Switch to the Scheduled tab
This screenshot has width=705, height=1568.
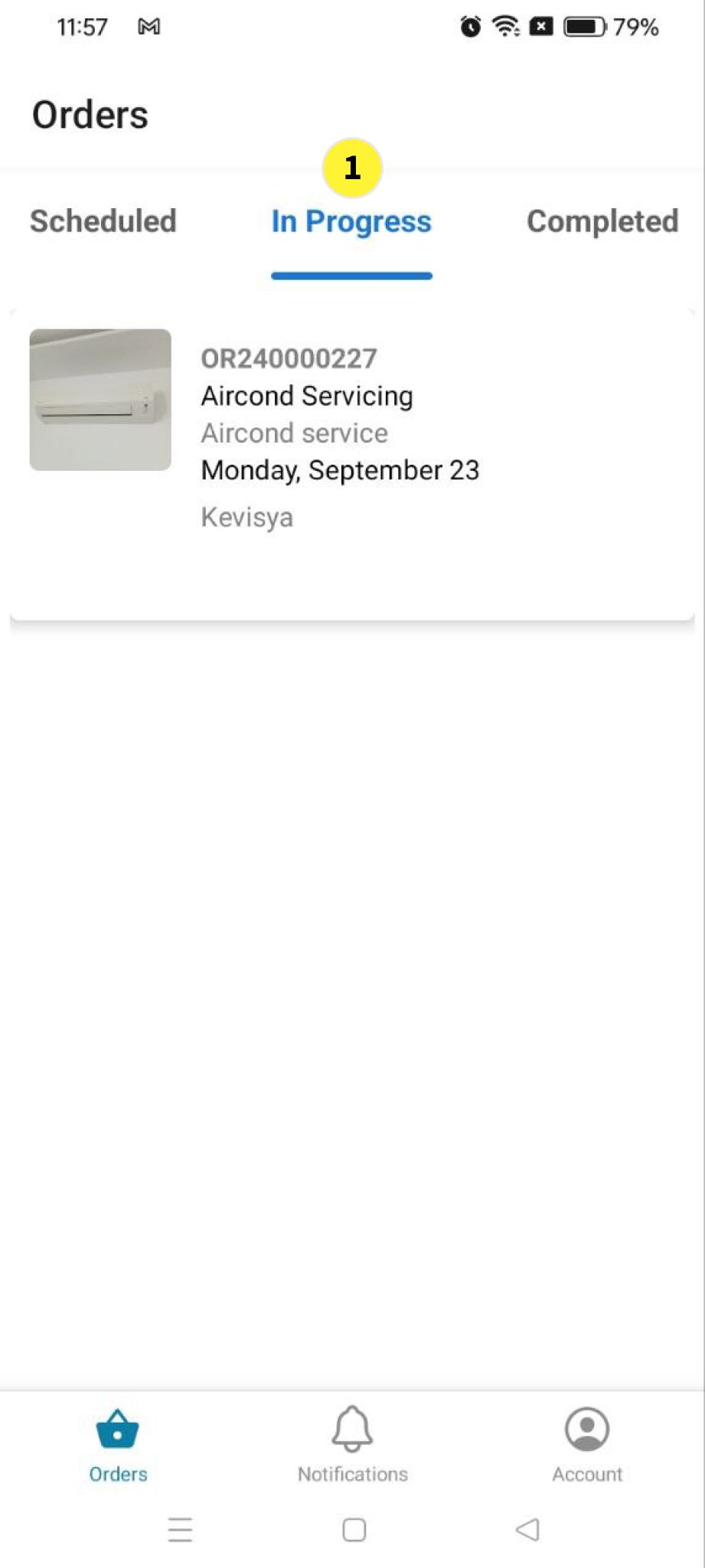[x=103, y=221]
